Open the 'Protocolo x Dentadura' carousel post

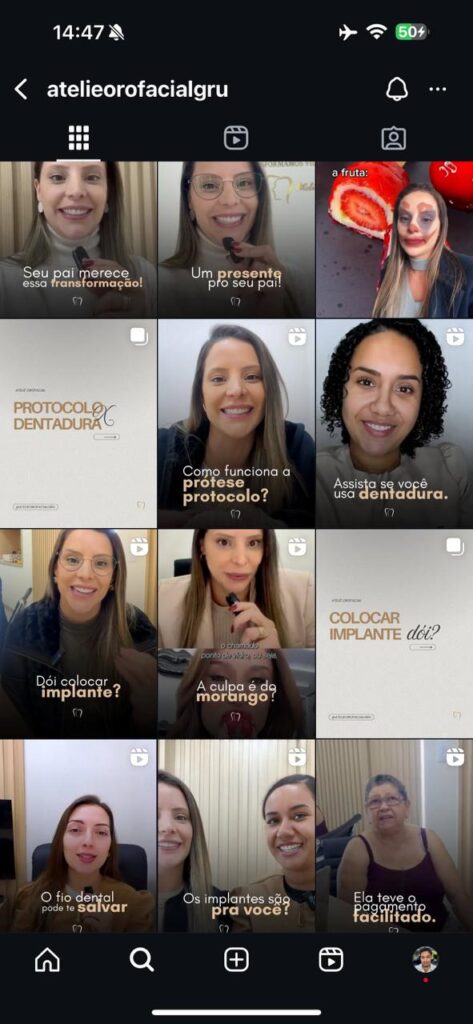[x=78, y=424]
